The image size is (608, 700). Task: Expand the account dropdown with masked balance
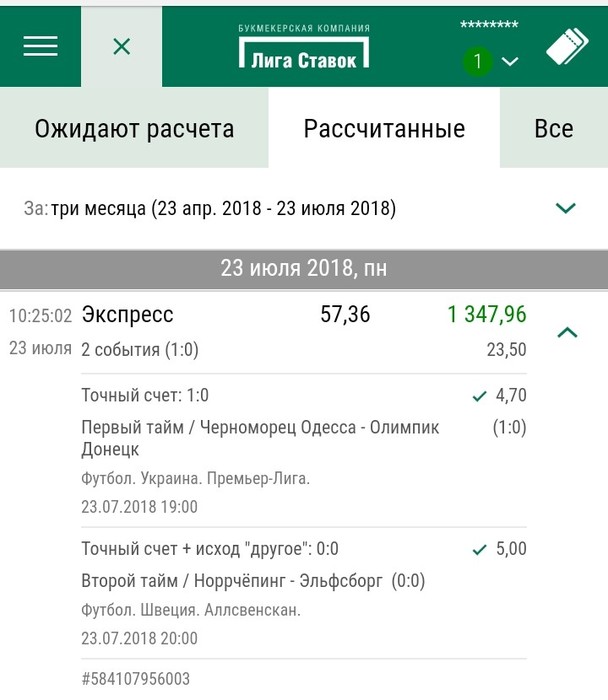(509, 61)
